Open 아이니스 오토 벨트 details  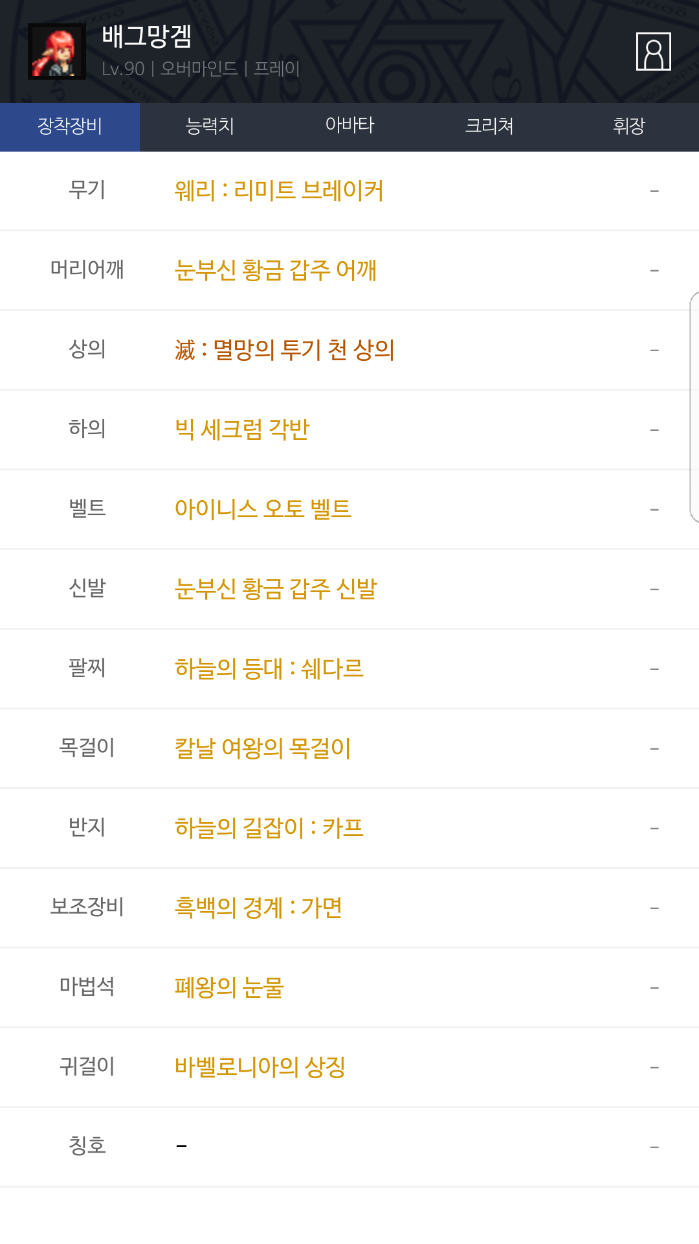click(x=263, y=509)
